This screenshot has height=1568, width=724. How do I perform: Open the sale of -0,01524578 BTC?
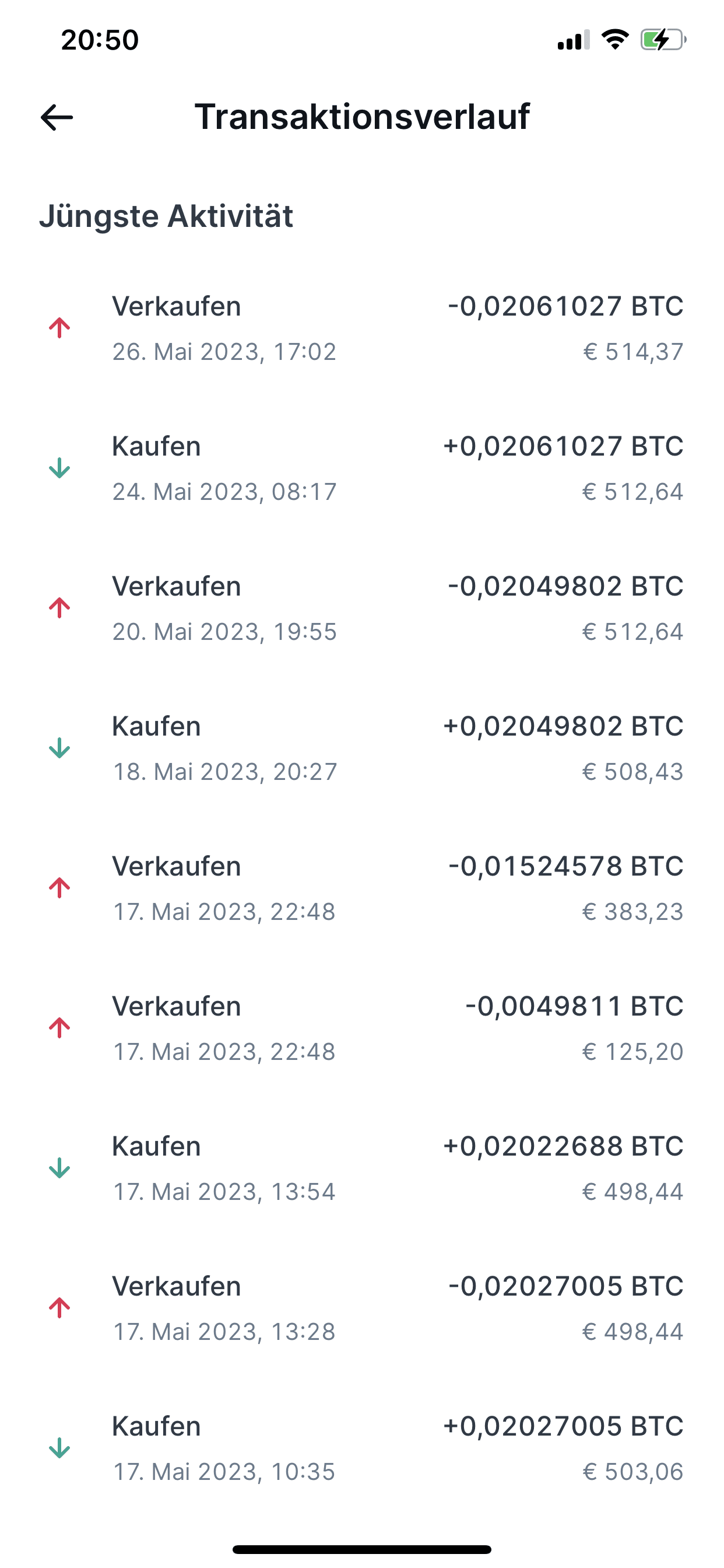[362, 888]
